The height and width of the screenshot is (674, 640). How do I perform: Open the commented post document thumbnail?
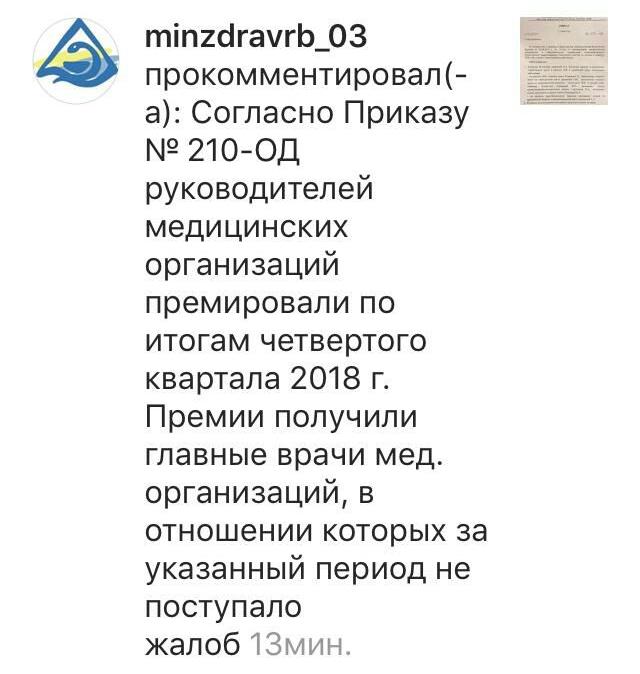[563, 62]
